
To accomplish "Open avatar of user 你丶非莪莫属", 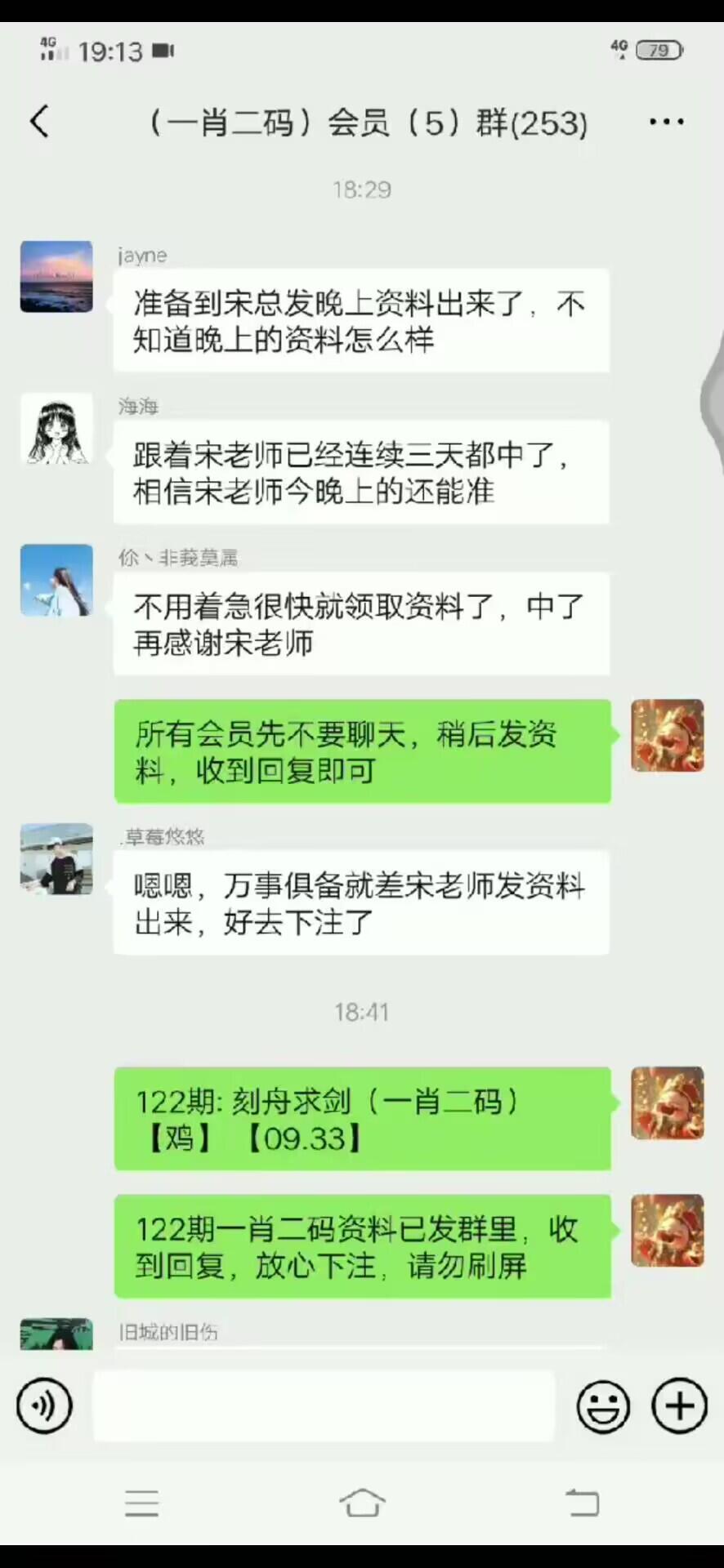I will tap(56, 580).
